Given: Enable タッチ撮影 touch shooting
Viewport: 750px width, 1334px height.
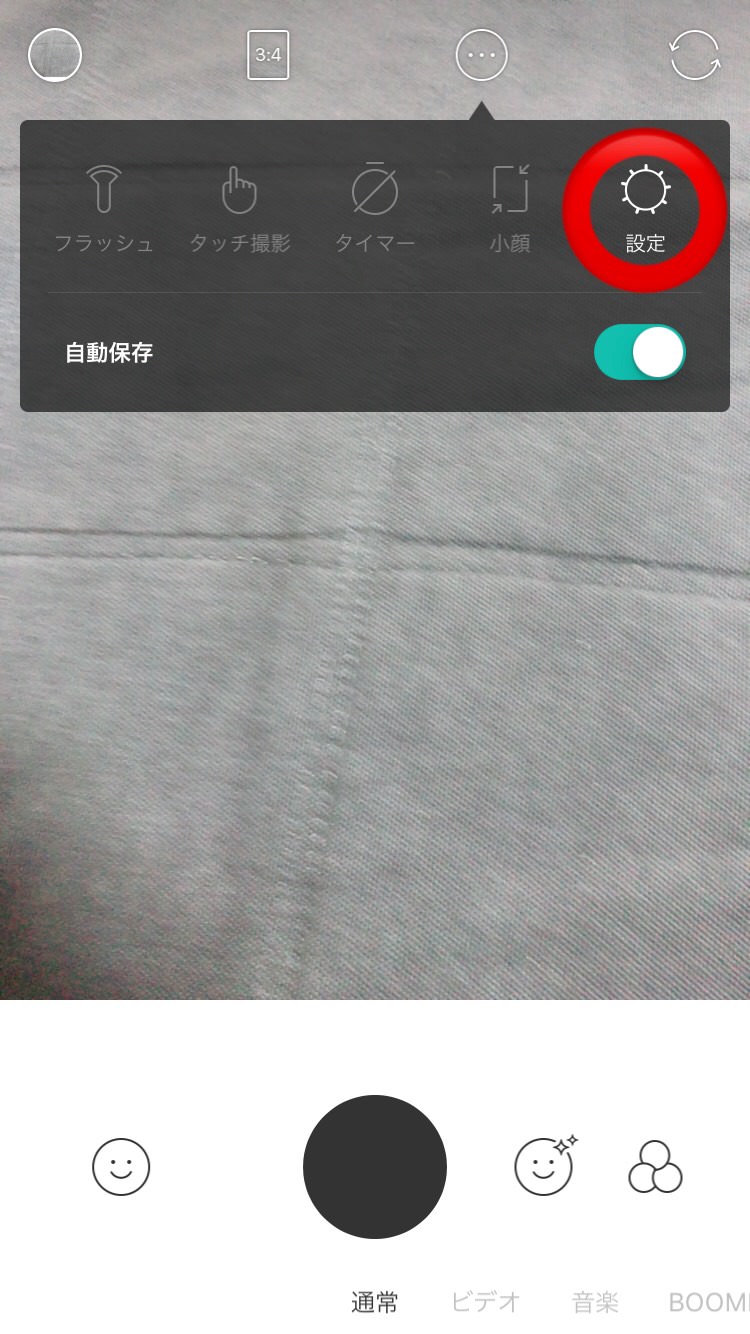Looking at the screenshot, I should pos(240,208).
